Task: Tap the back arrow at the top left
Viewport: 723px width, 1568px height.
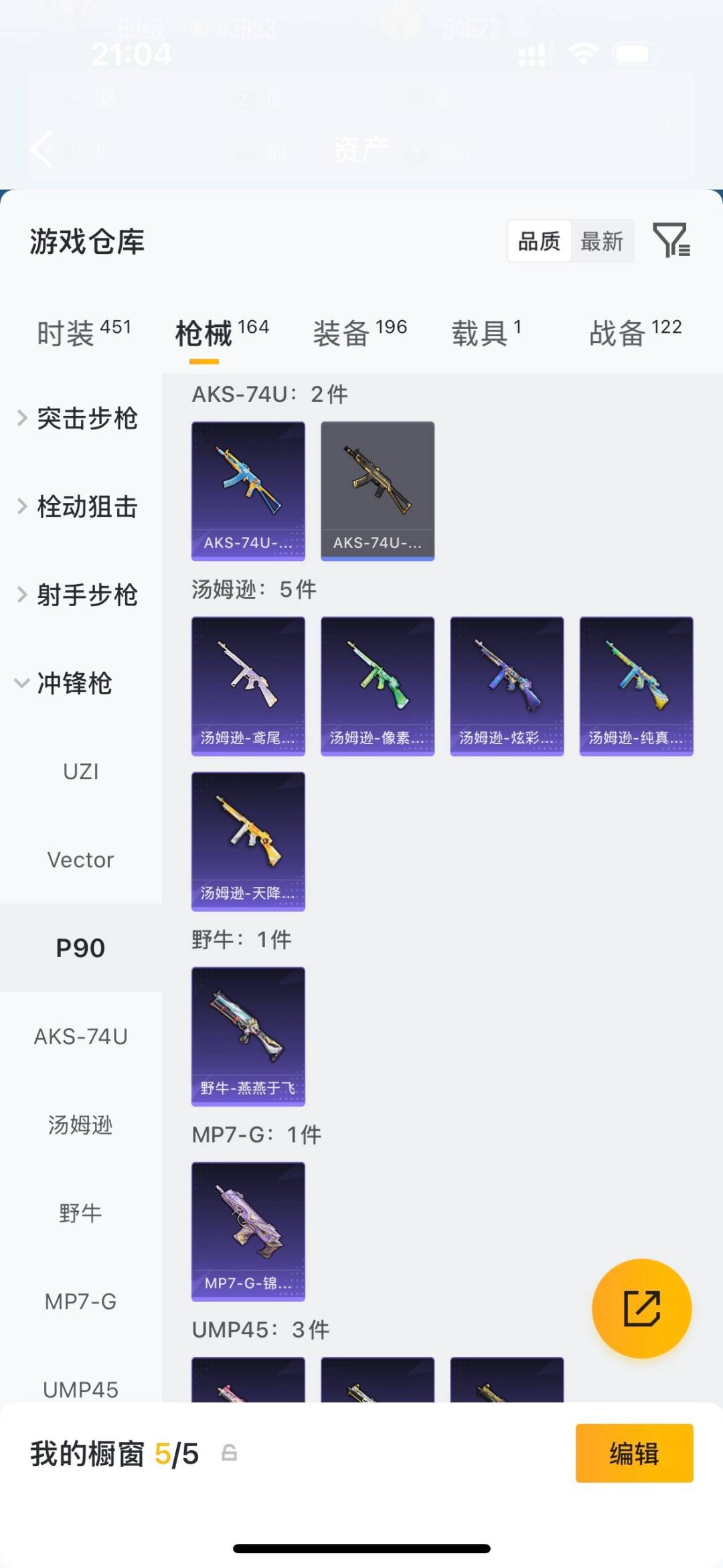Action: pyautogui.click(x=42, y=149)
